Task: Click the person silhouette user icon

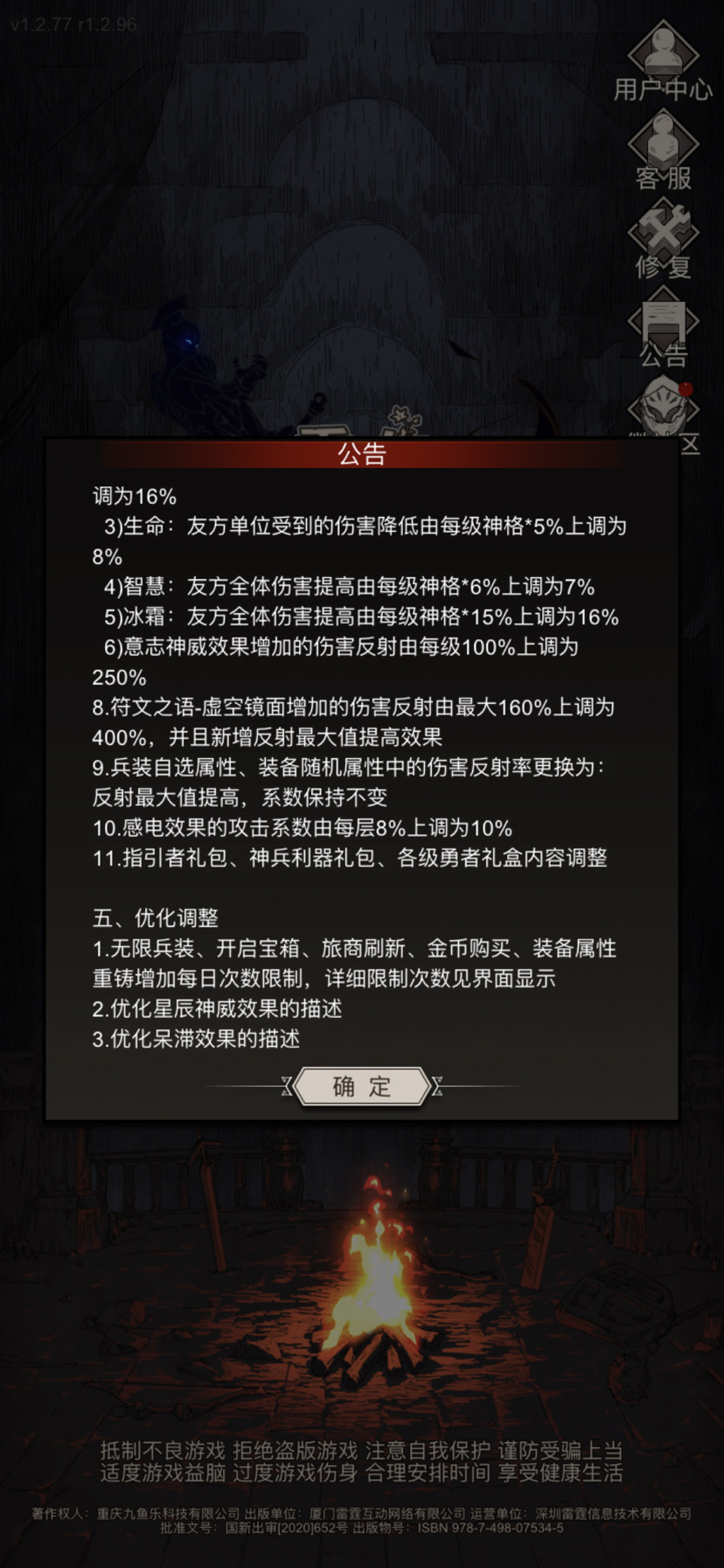Action: tap(663, 52)
